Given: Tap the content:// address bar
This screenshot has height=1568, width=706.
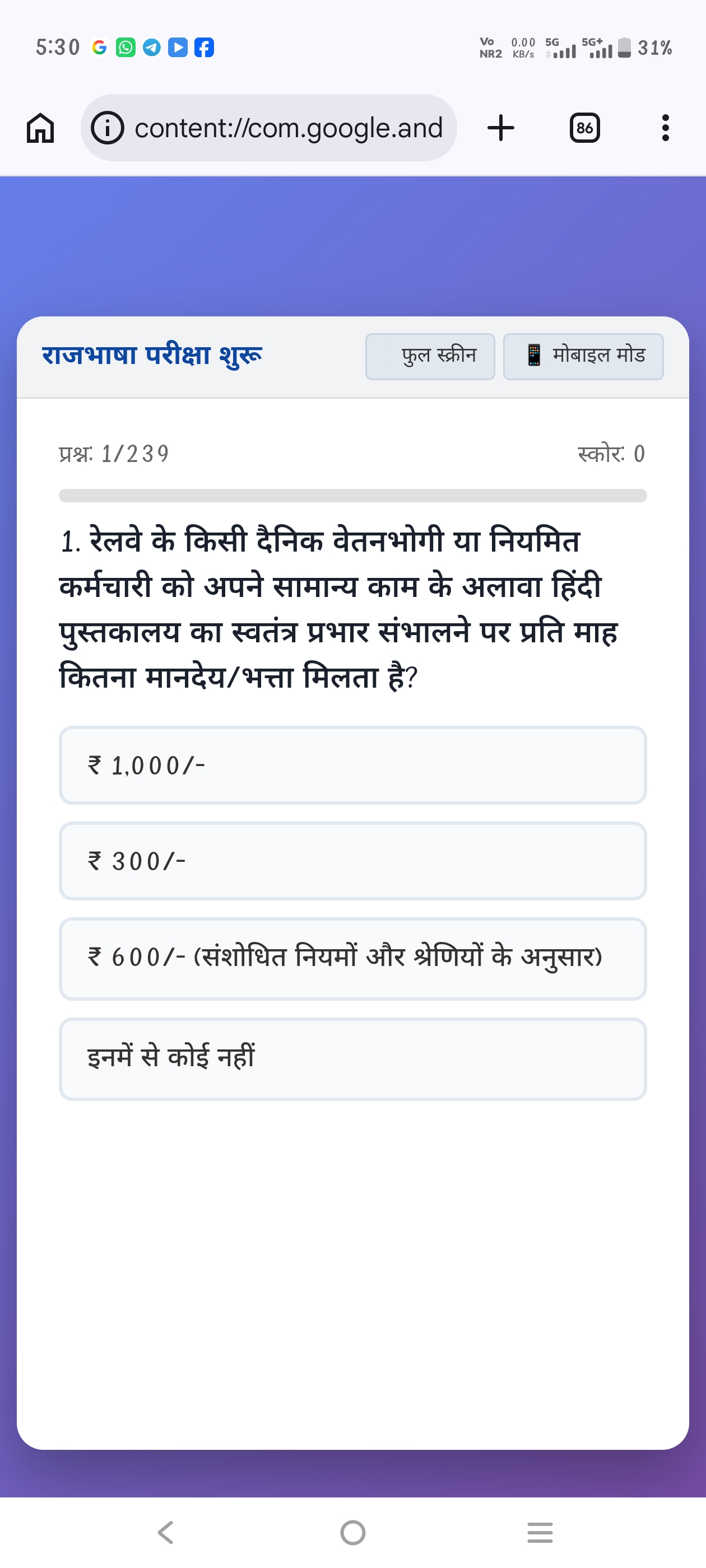Looking at the screenshot, I should 268,128.
